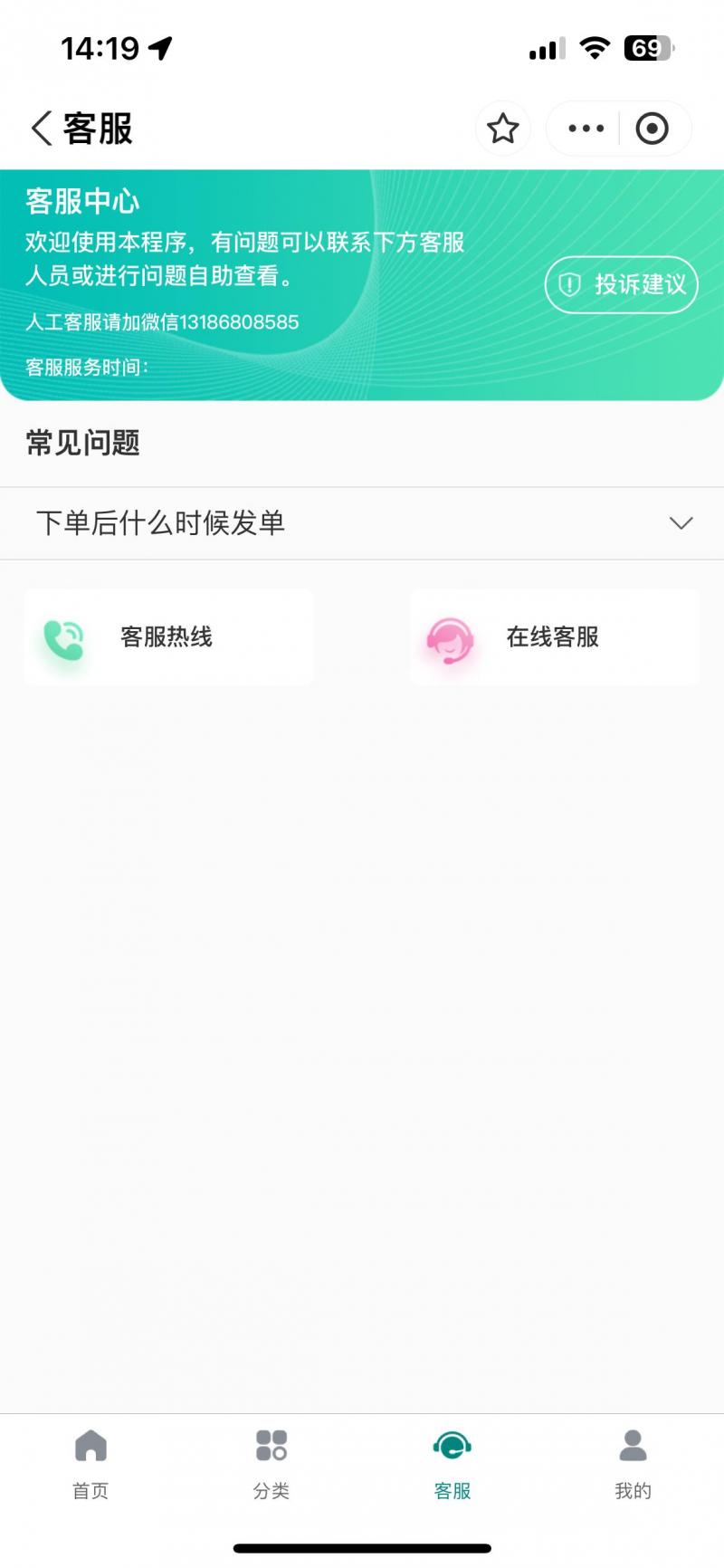Open 投诉建议 complaint form
Image resolution: width=724 pixels, height=1568 pixels.
(x=621, y=284)
